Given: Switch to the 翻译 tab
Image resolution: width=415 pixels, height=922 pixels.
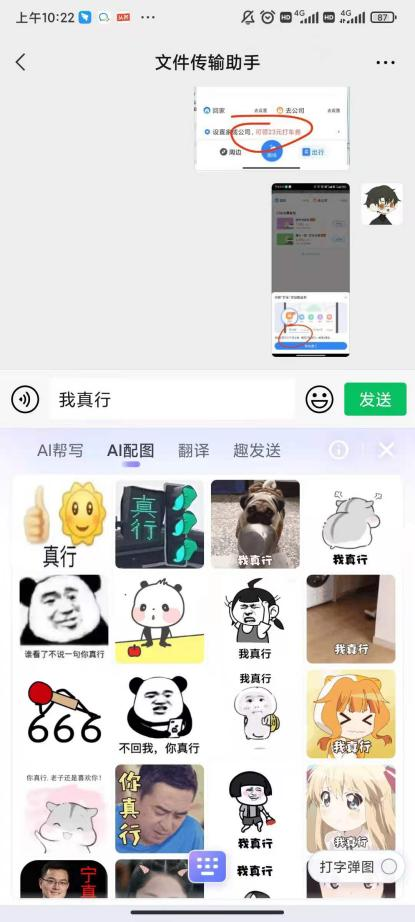Looking at the screenshot, I should click(x=193, y=451).
